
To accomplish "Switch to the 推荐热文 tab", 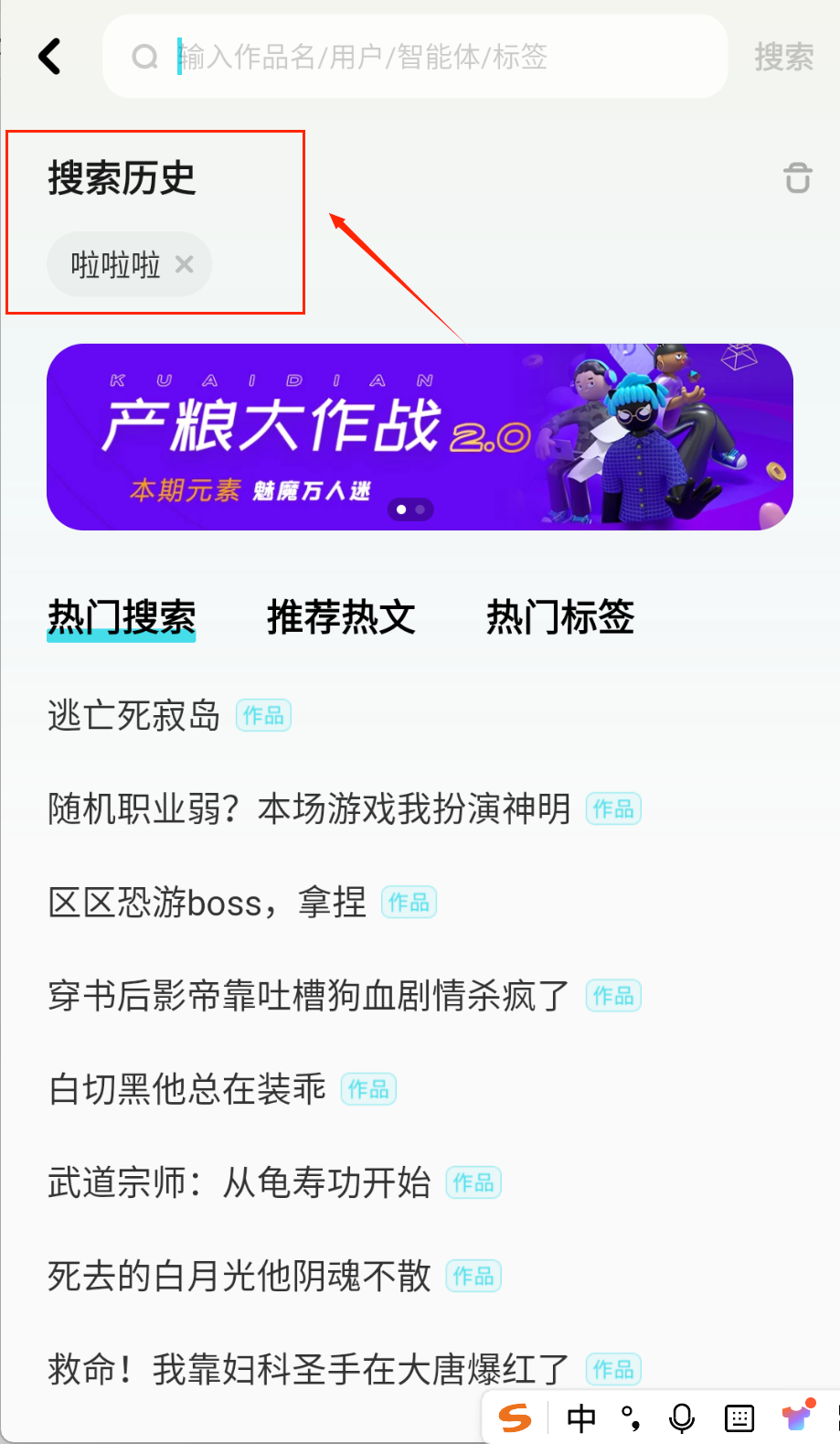I will 341,617.
